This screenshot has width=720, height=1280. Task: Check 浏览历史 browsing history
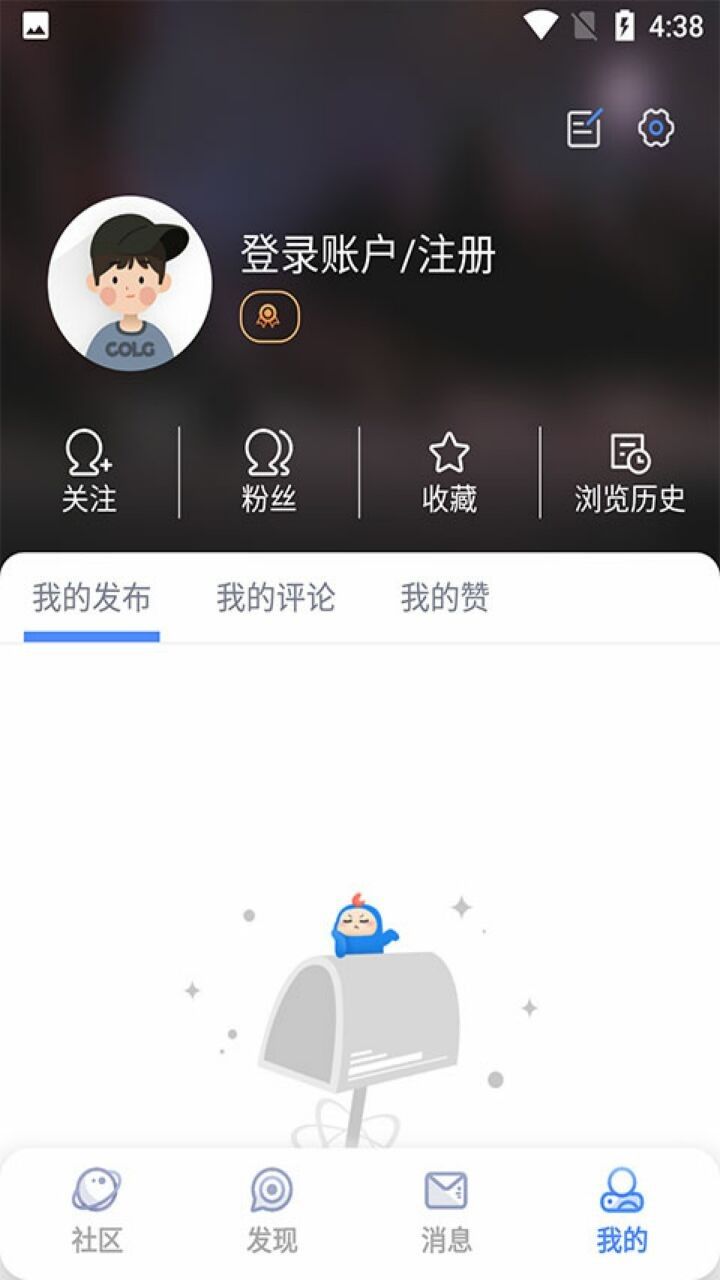(630, 473)
